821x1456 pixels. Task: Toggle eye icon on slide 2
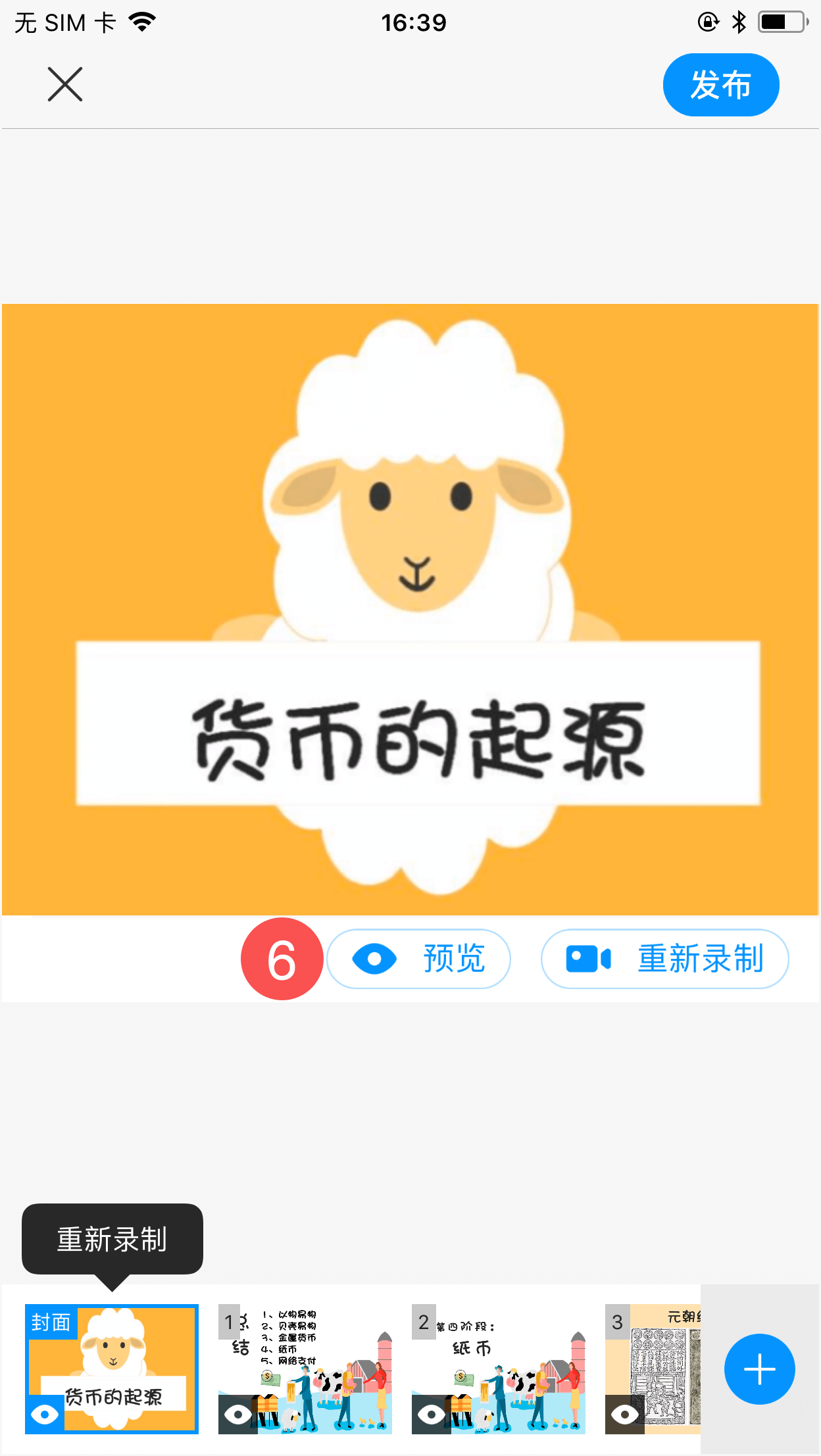[x=431, y=1414]
